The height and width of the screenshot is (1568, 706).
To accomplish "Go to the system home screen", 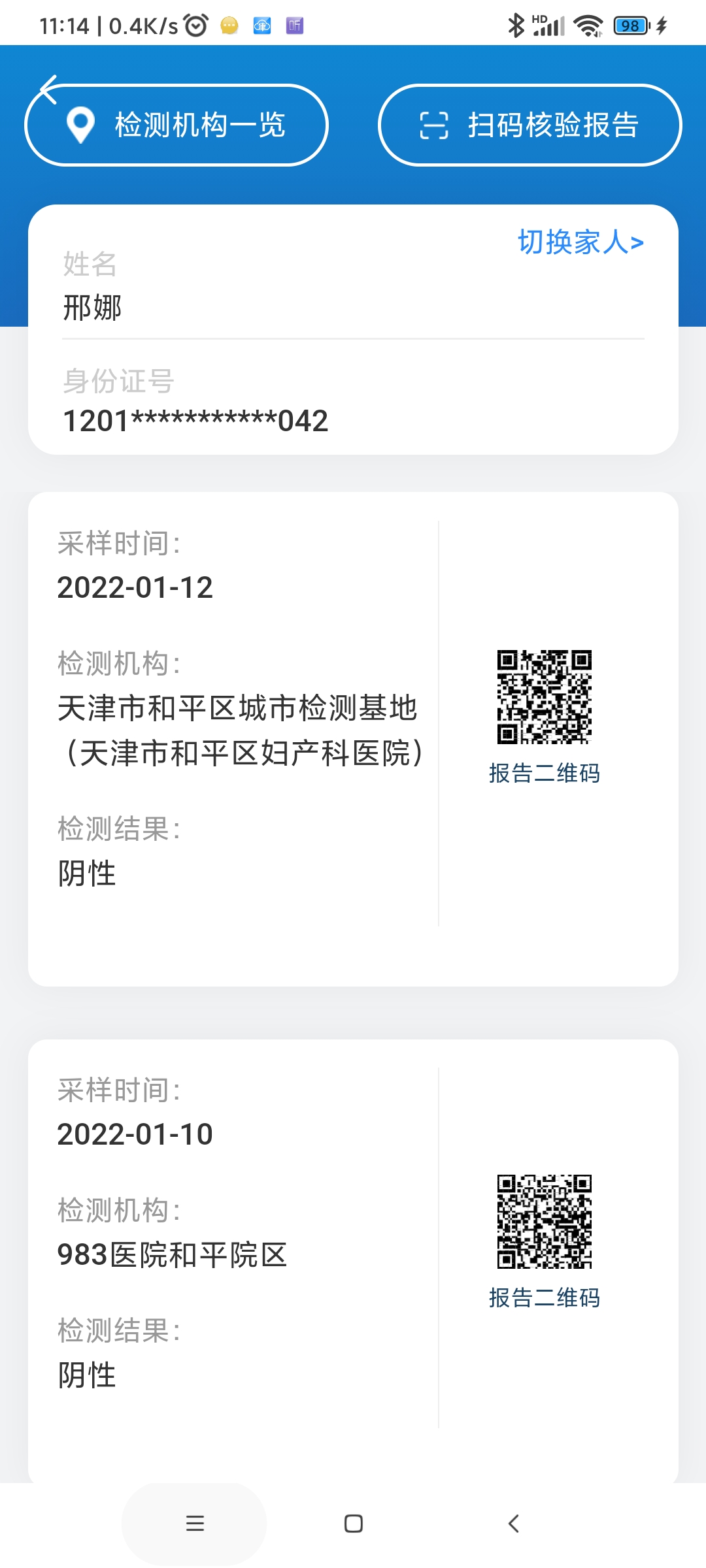I will pos(354,1524).
